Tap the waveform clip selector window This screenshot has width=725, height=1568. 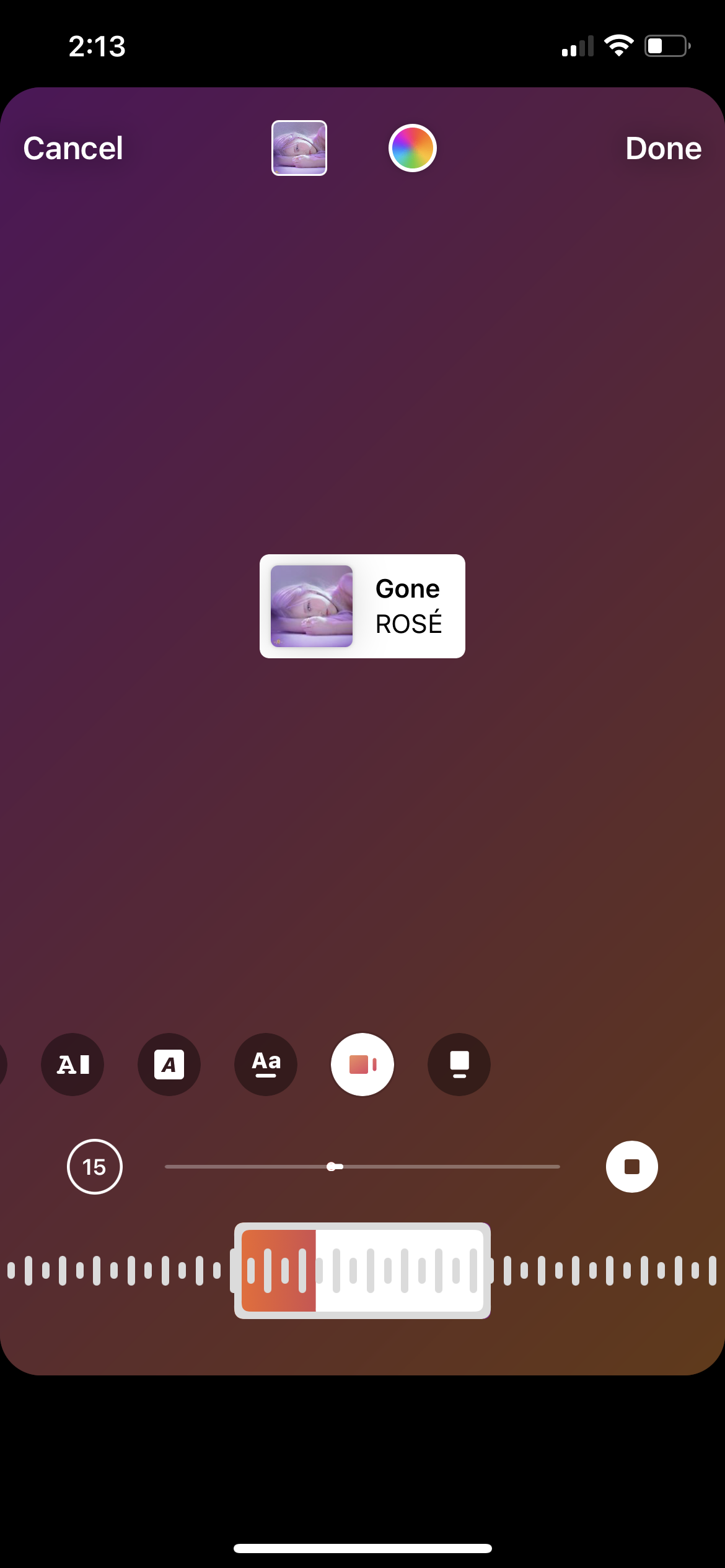[362, 1271]
